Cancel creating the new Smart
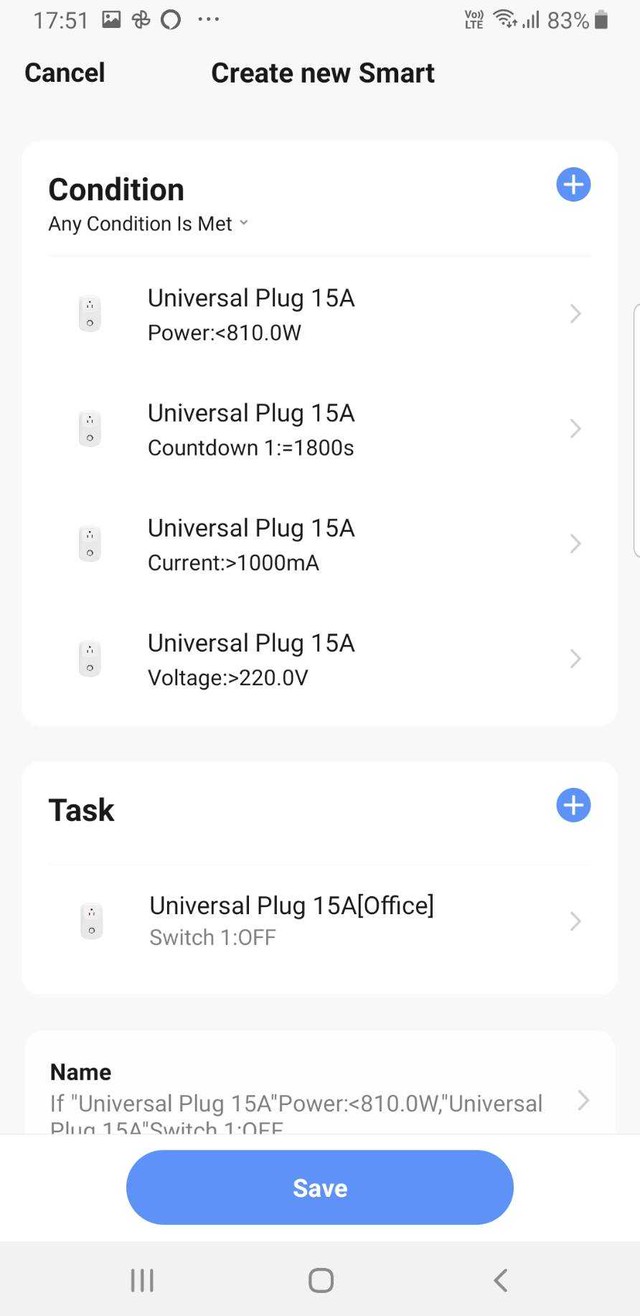This screenshot has height=1316, width=640. point(65,73)
